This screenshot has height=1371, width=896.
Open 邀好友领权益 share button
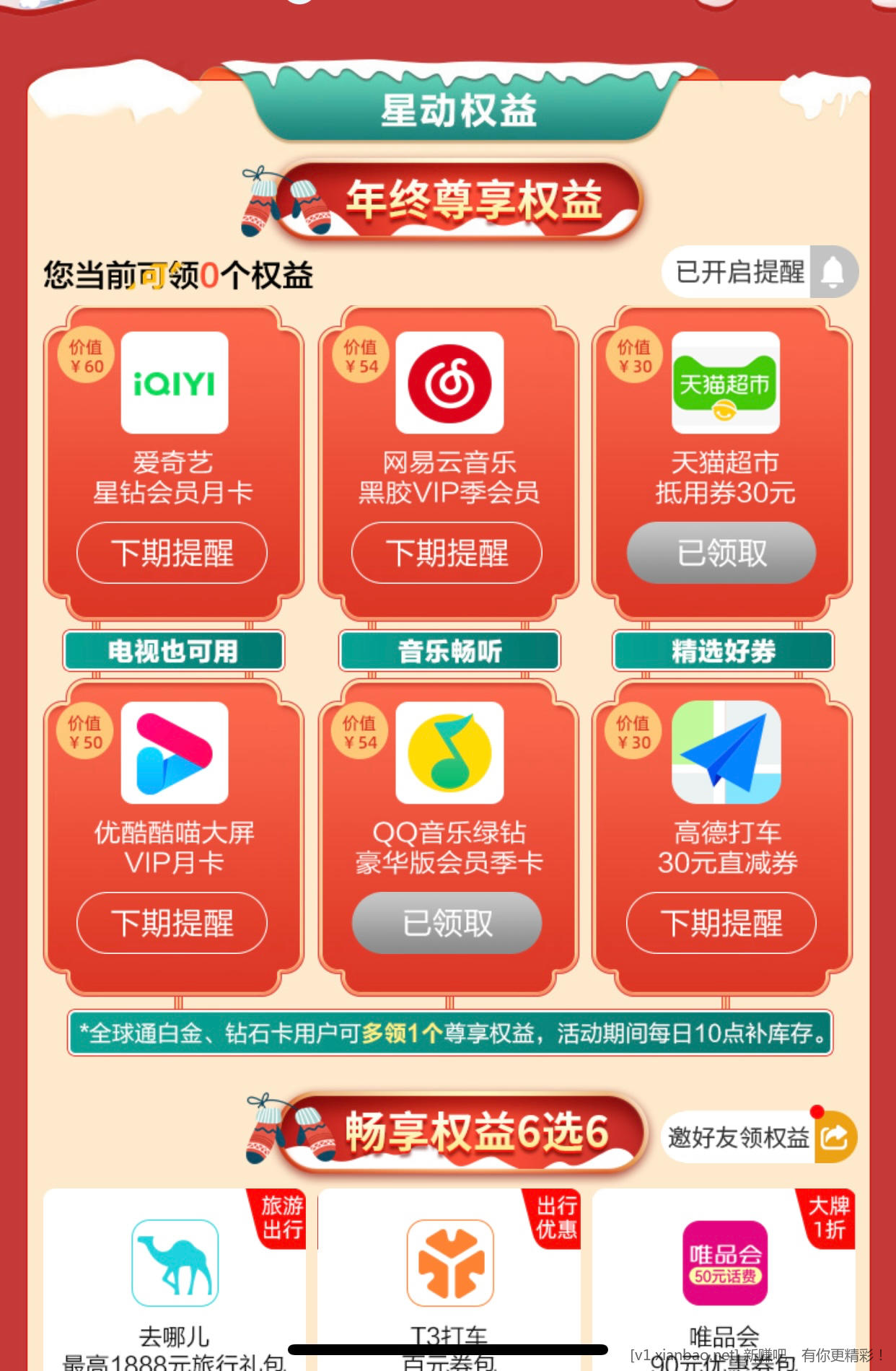[759, 1138]
